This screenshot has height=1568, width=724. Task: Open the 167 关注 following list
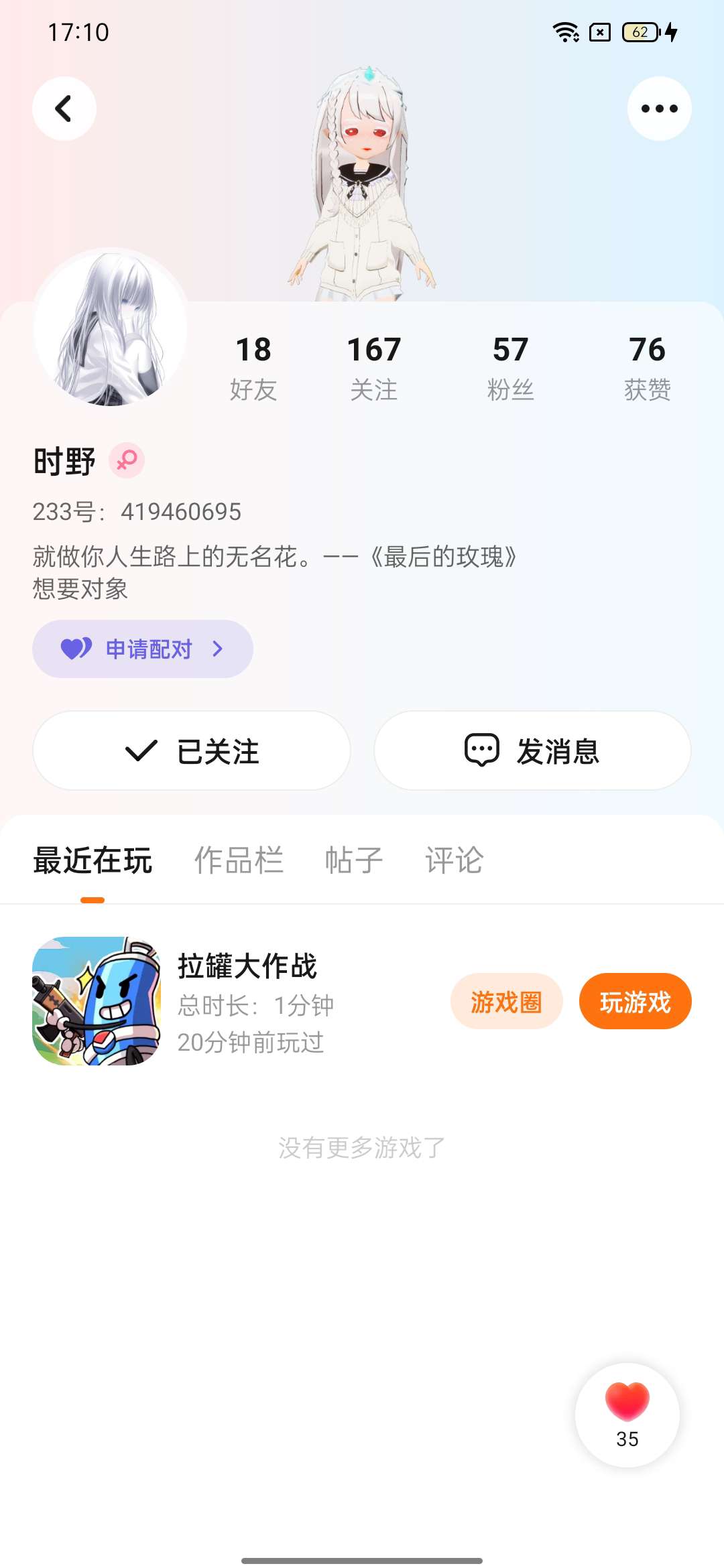click(x=374, y=367)
